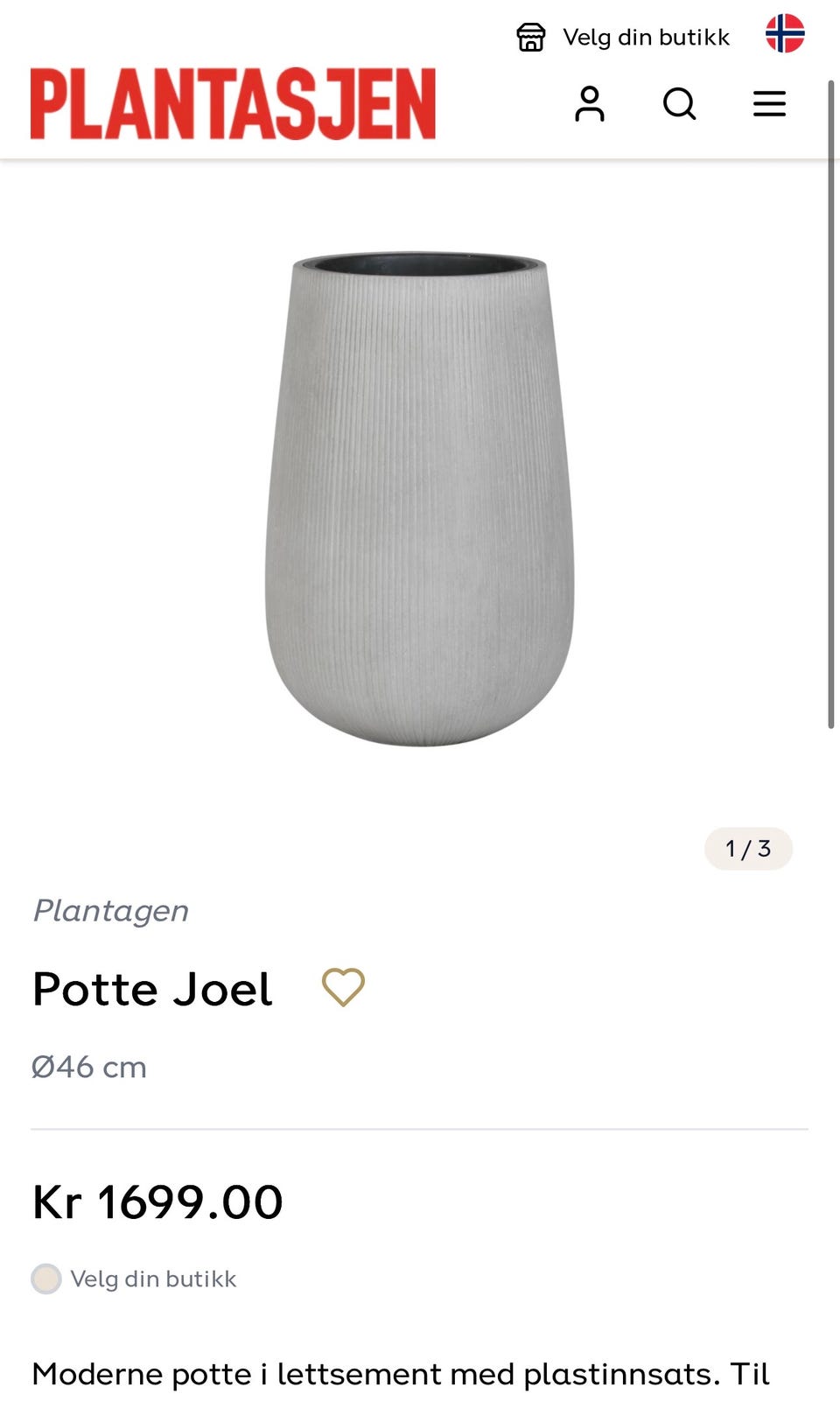Image resolution: width=840 pixels, height=1408 pixels.
Task: Choose a store under the price
Action: coord(152,1279)
